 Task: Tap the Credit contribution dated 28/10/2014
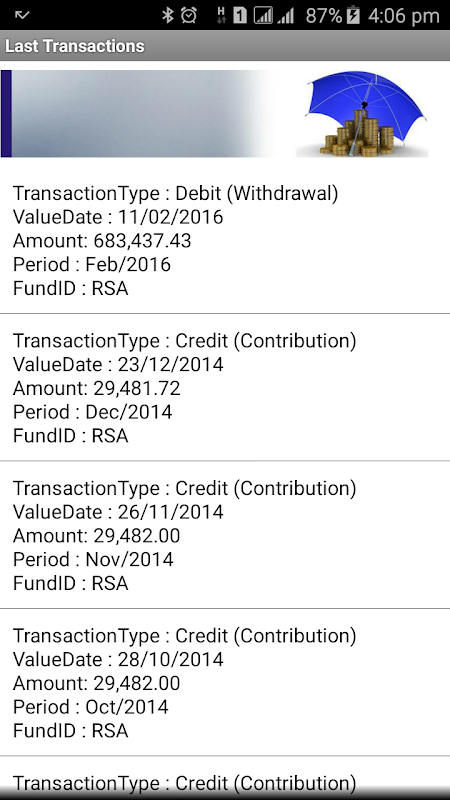[x=225, y=682]
